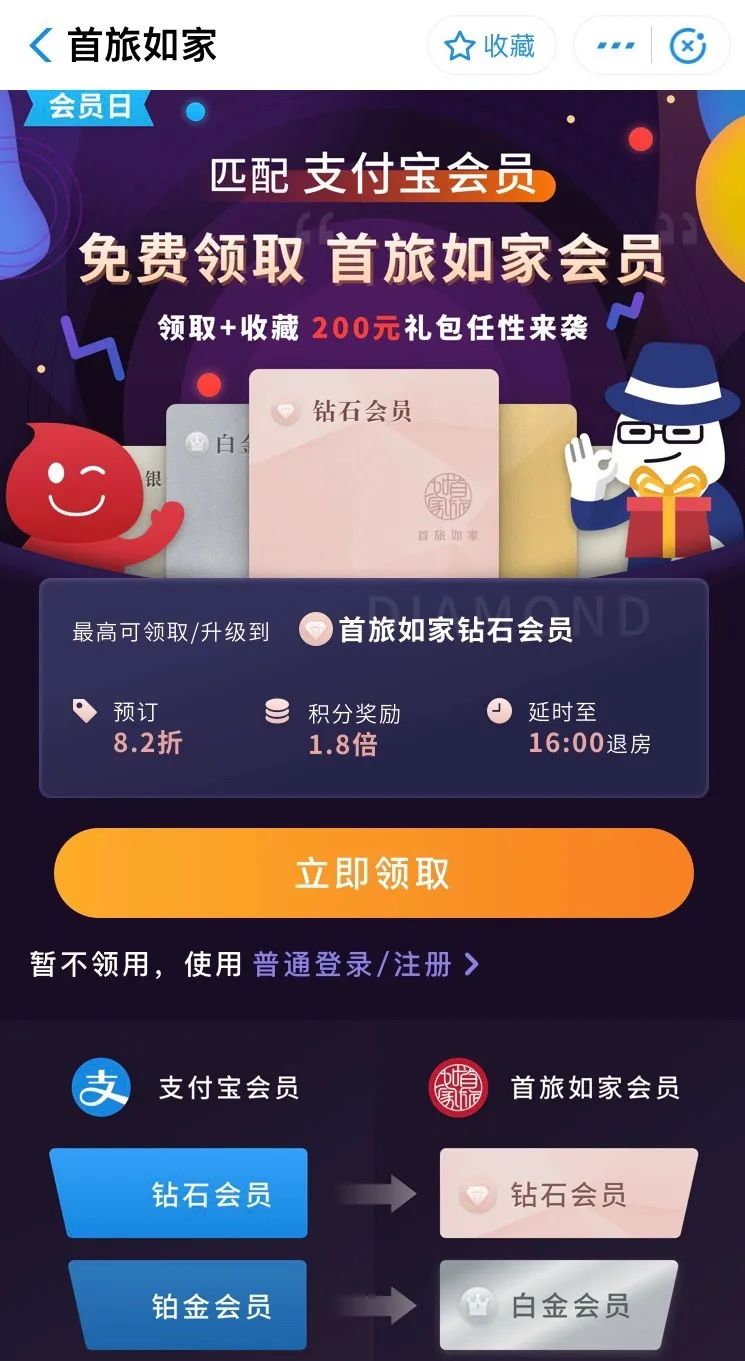Tap the red 首旅如家 seal logo
The image size is (745, 1361).
[458, 1089]
